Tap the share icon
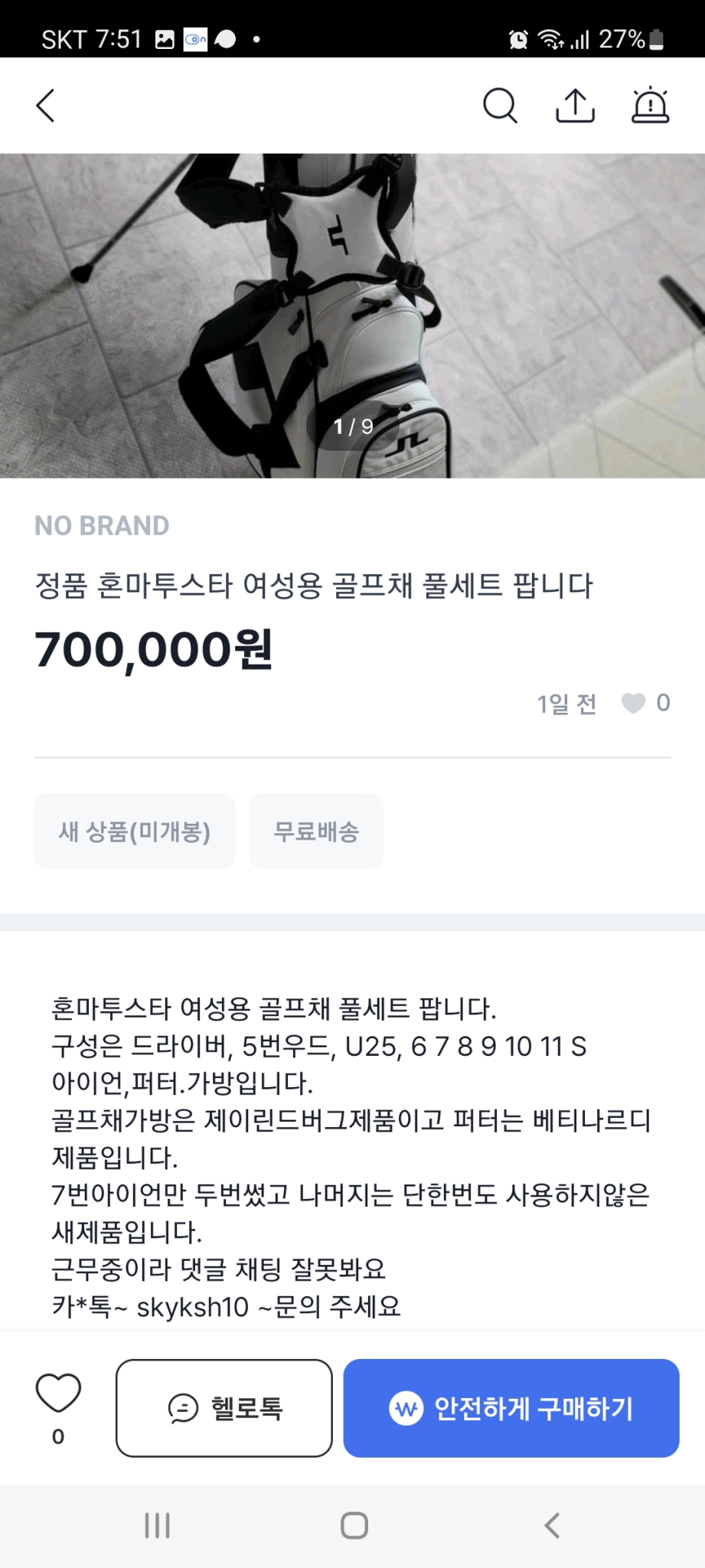Screen dimensions: 705x1568 pos(575,105)
